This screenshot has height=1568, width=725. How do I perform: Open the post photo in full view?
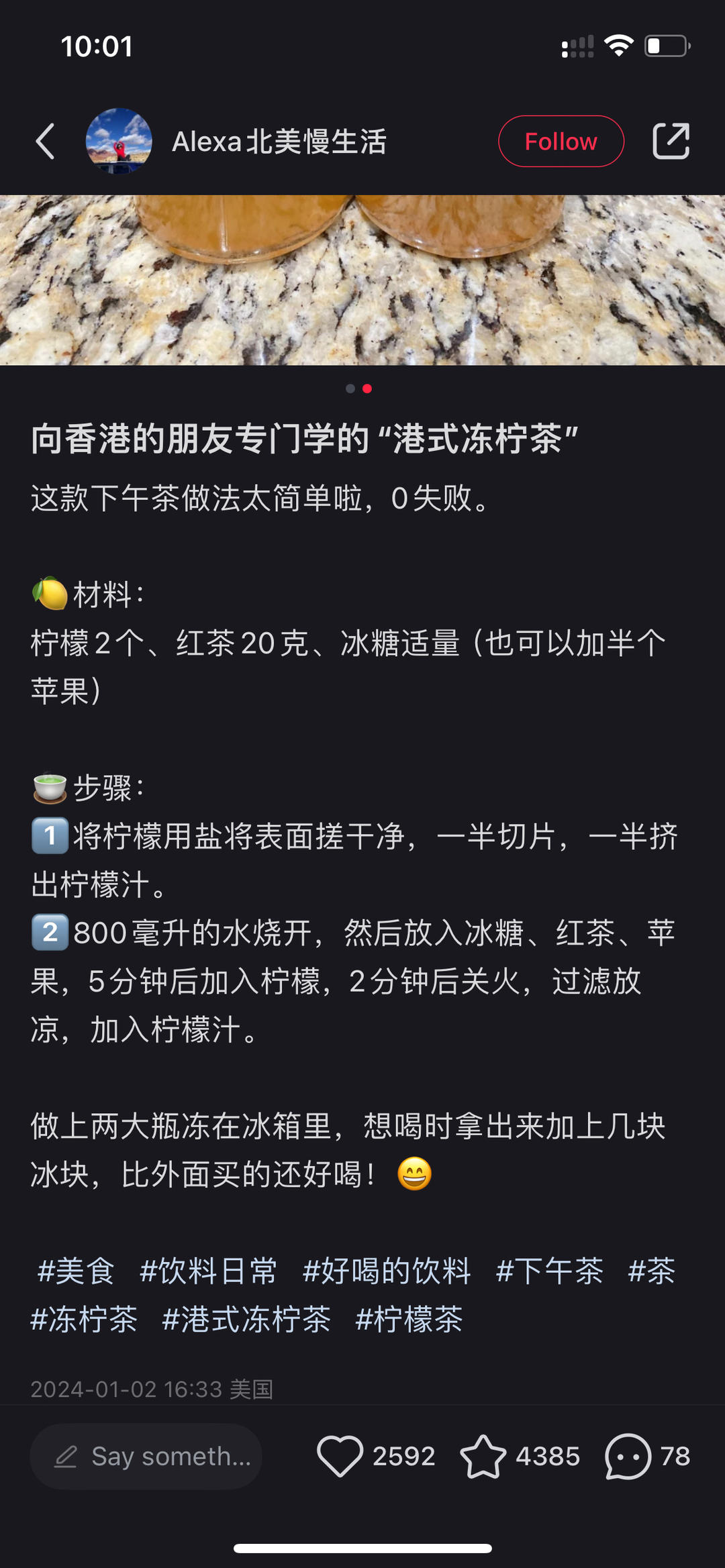click(x=362, y=280)
